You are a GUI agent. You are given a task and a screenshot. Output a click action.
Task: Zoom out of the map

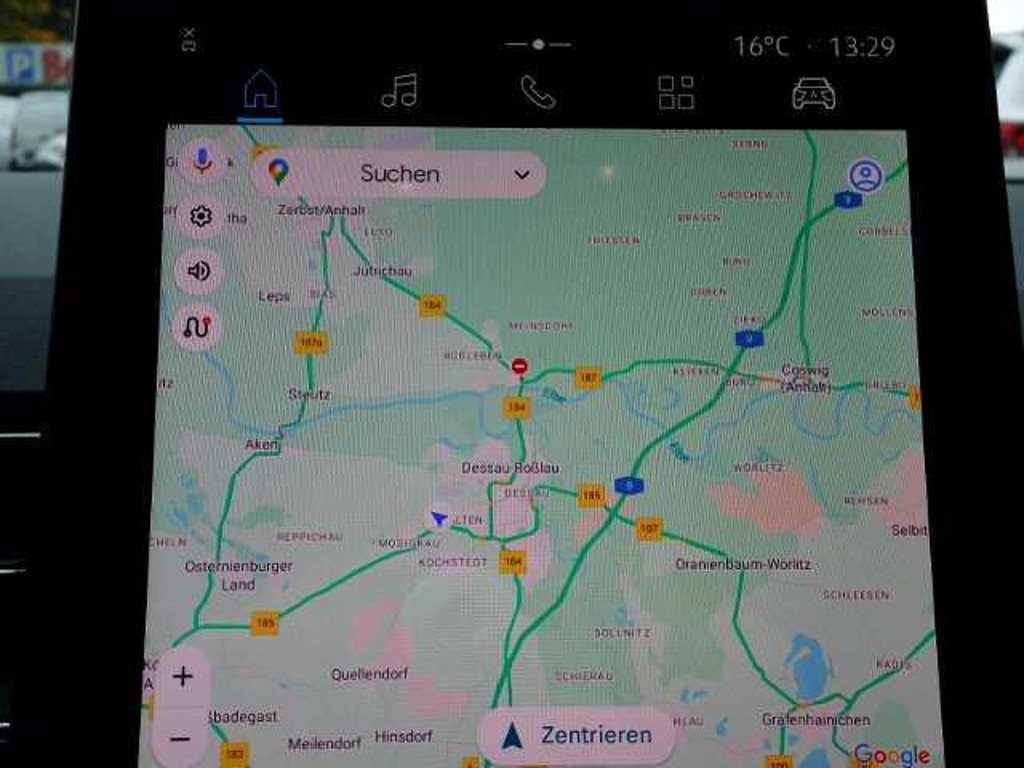pos(181,739)
